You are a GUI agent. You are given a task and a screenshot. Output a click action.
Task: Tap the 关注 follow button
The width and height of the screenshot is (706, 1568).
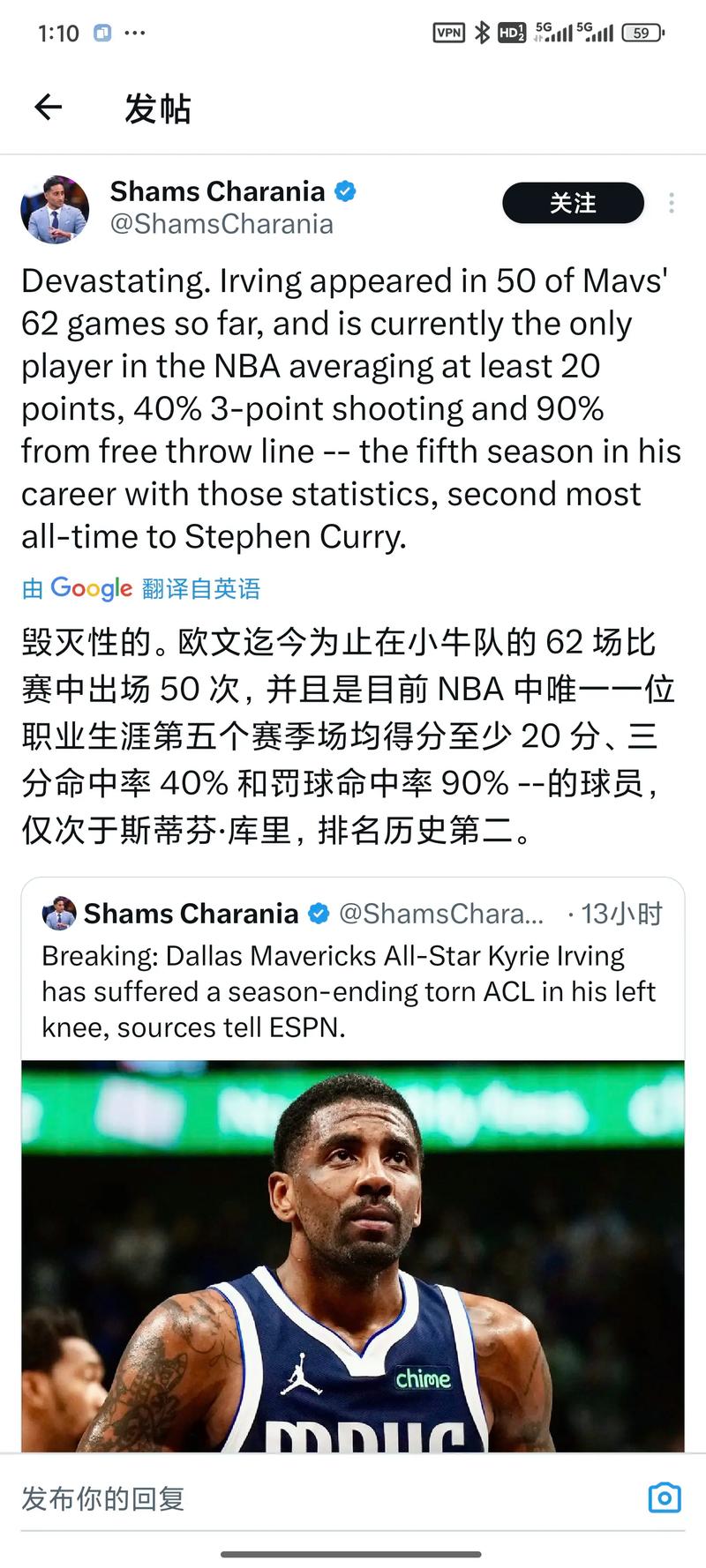[x=573, y=203]
